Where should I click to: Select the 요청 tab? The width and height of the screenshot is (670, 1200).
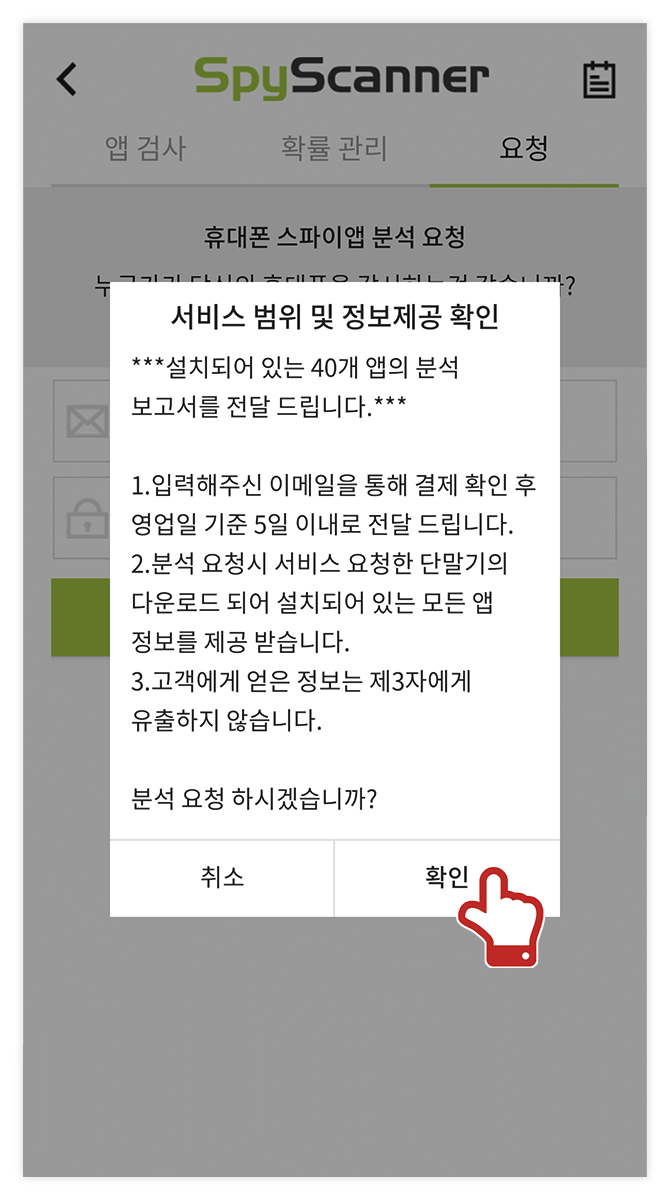[524, 149]
